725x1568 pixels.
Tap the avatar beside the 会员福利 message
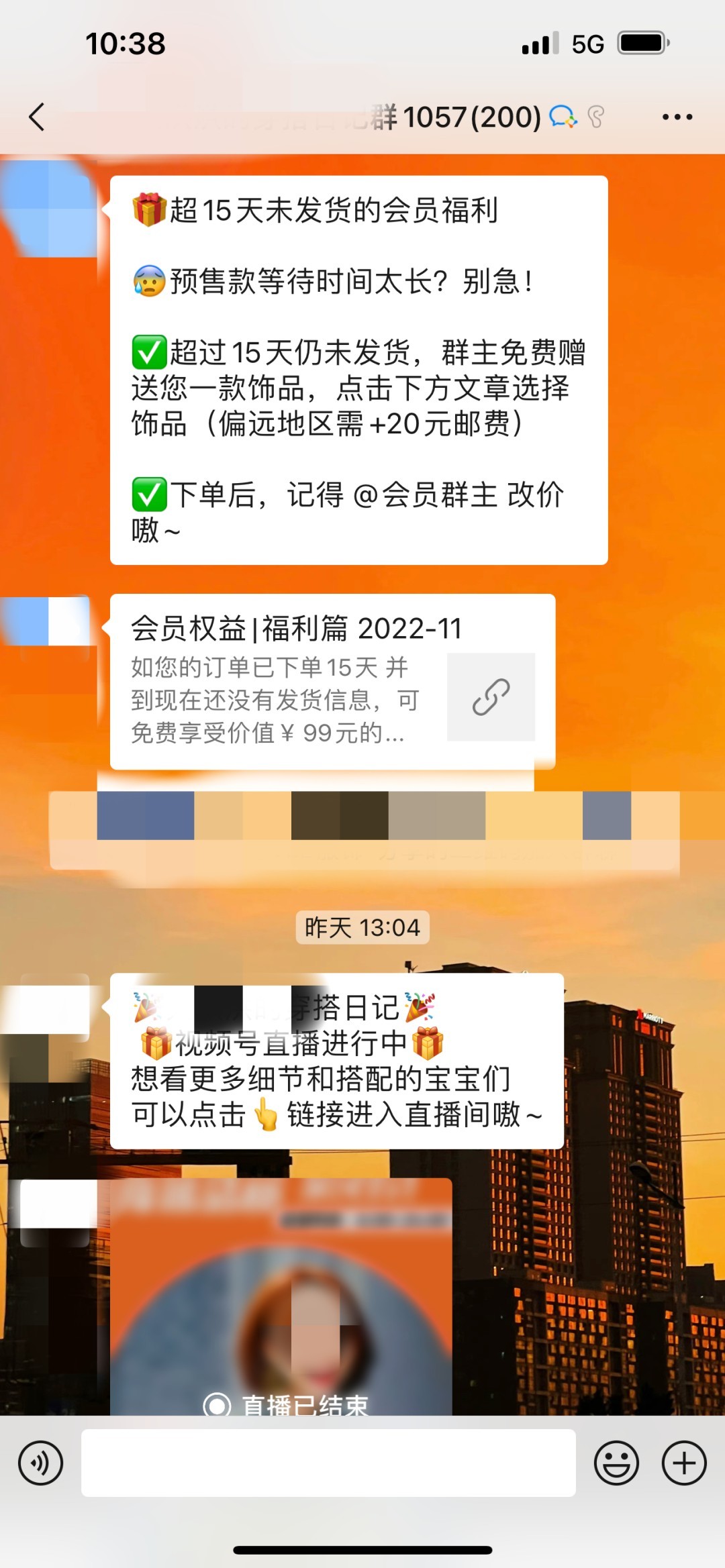tap(50, 209)
